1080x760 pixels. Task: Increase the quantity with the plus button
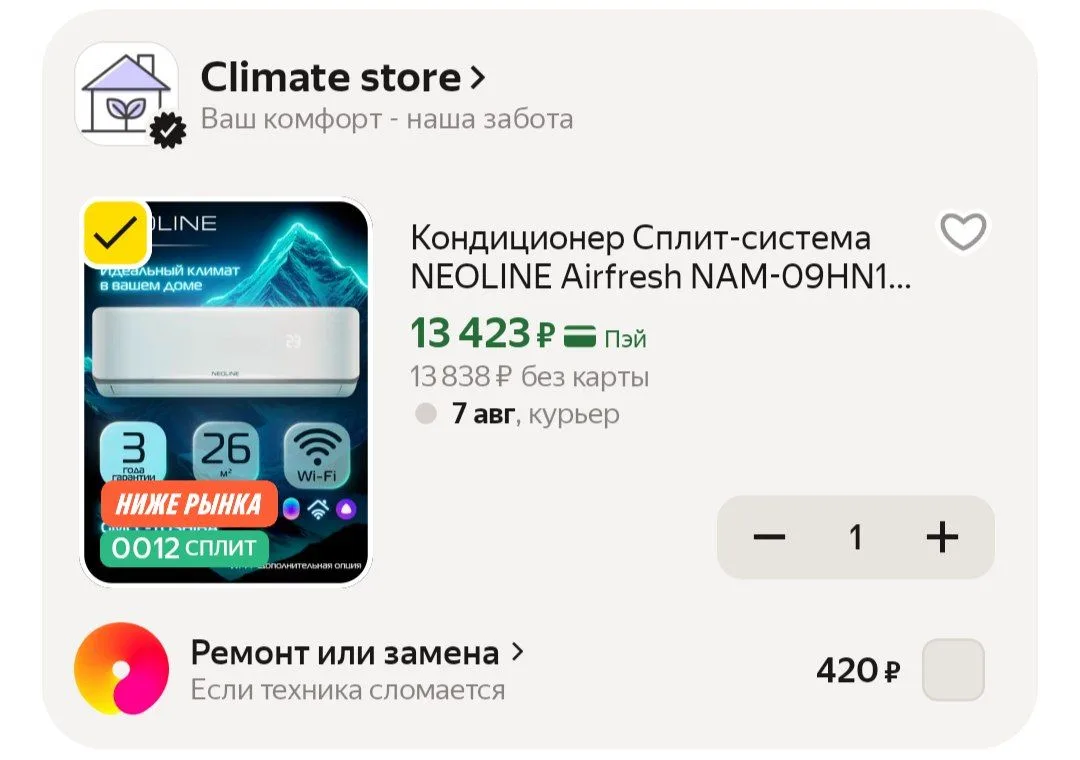tap(942, 537)
